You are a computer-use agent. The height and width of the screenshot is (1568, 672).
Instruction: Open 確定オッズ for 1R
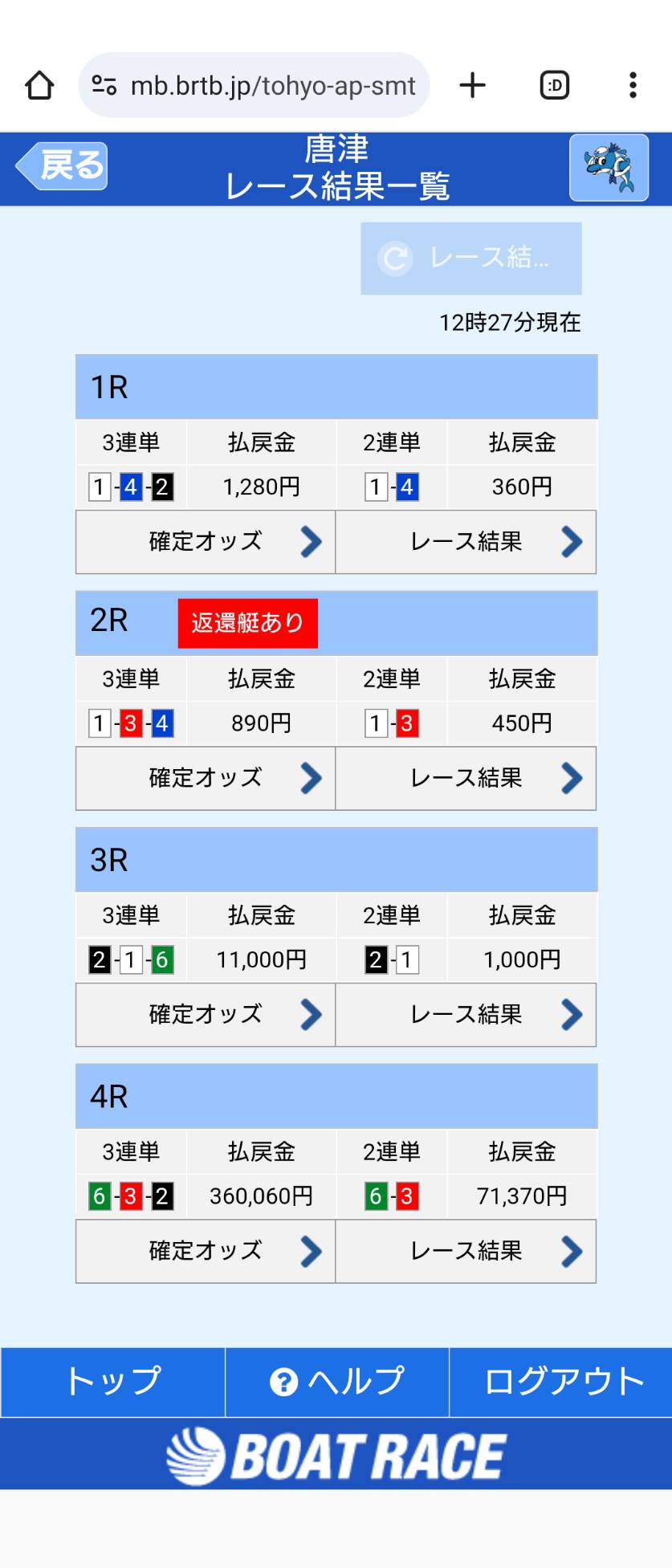point(206,542)
